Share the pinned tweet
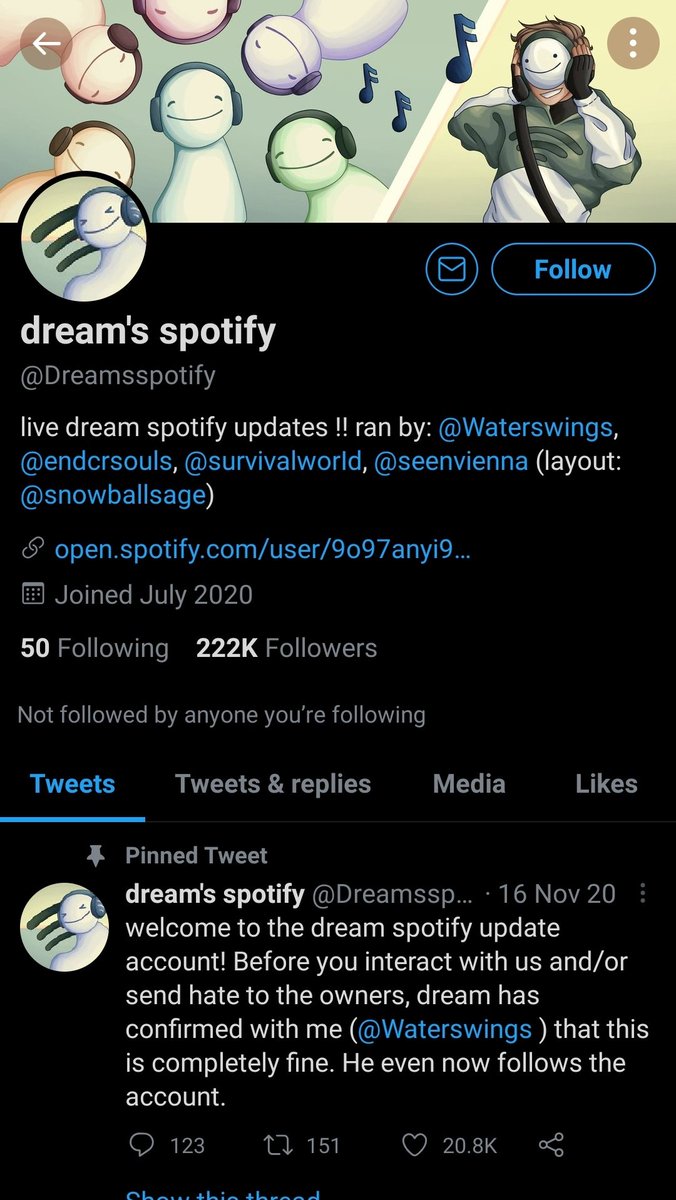Viewport: 676px width, 1200px height. [551, 1145]
